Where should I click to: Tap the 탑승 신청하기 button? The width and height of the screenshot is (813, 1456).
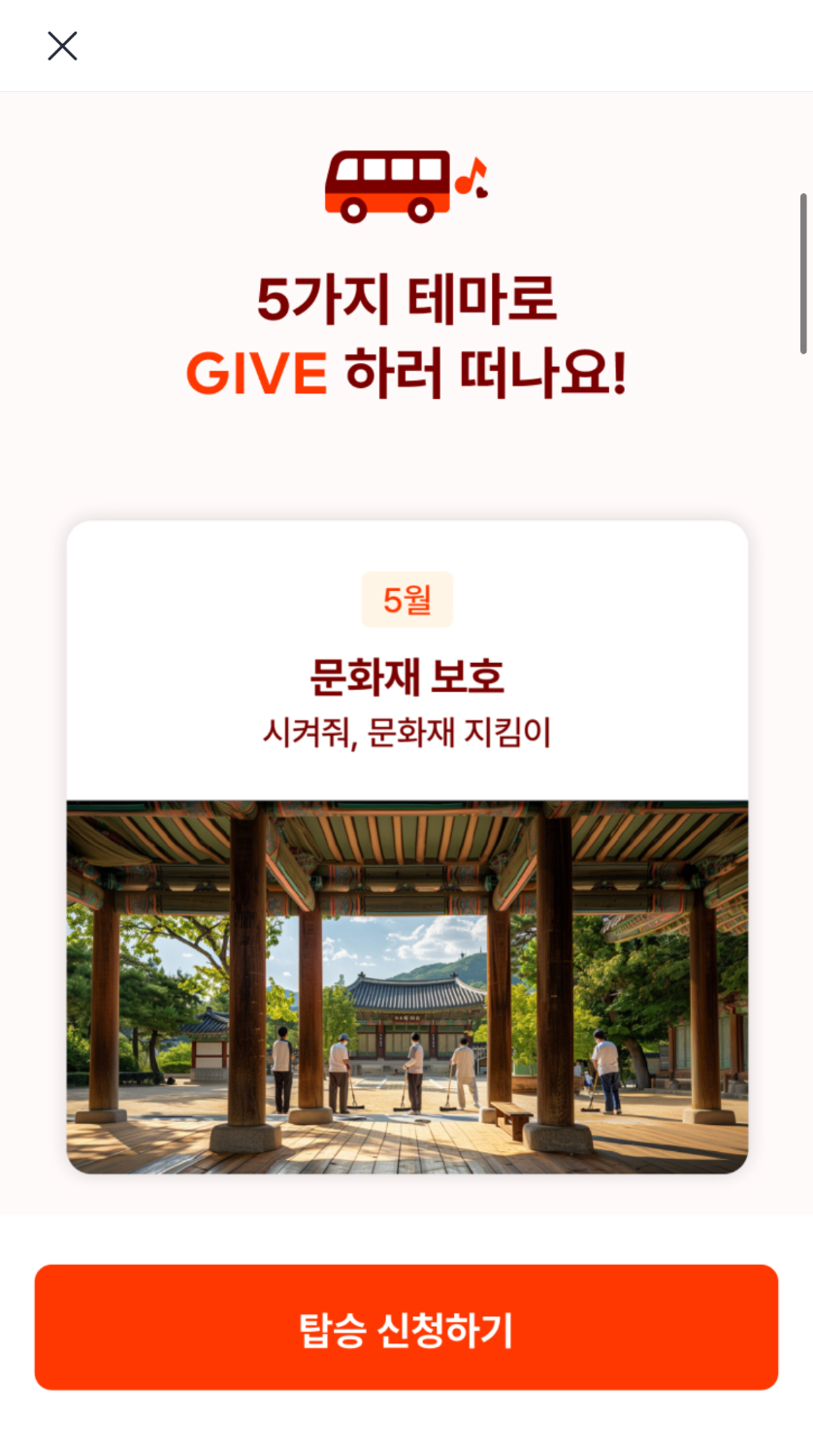click(406, 1327)
